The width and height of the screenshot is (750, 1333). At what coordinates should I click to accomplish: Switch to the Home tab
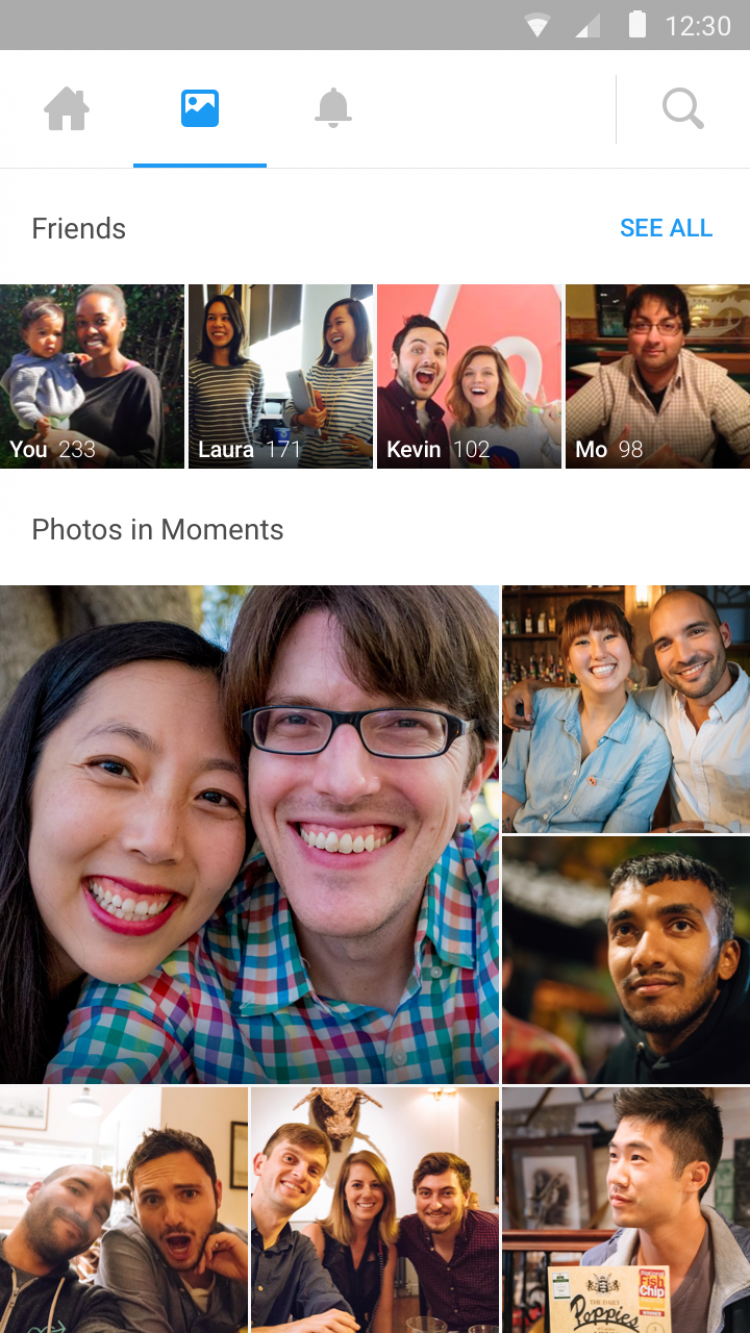tap(67, 109)
